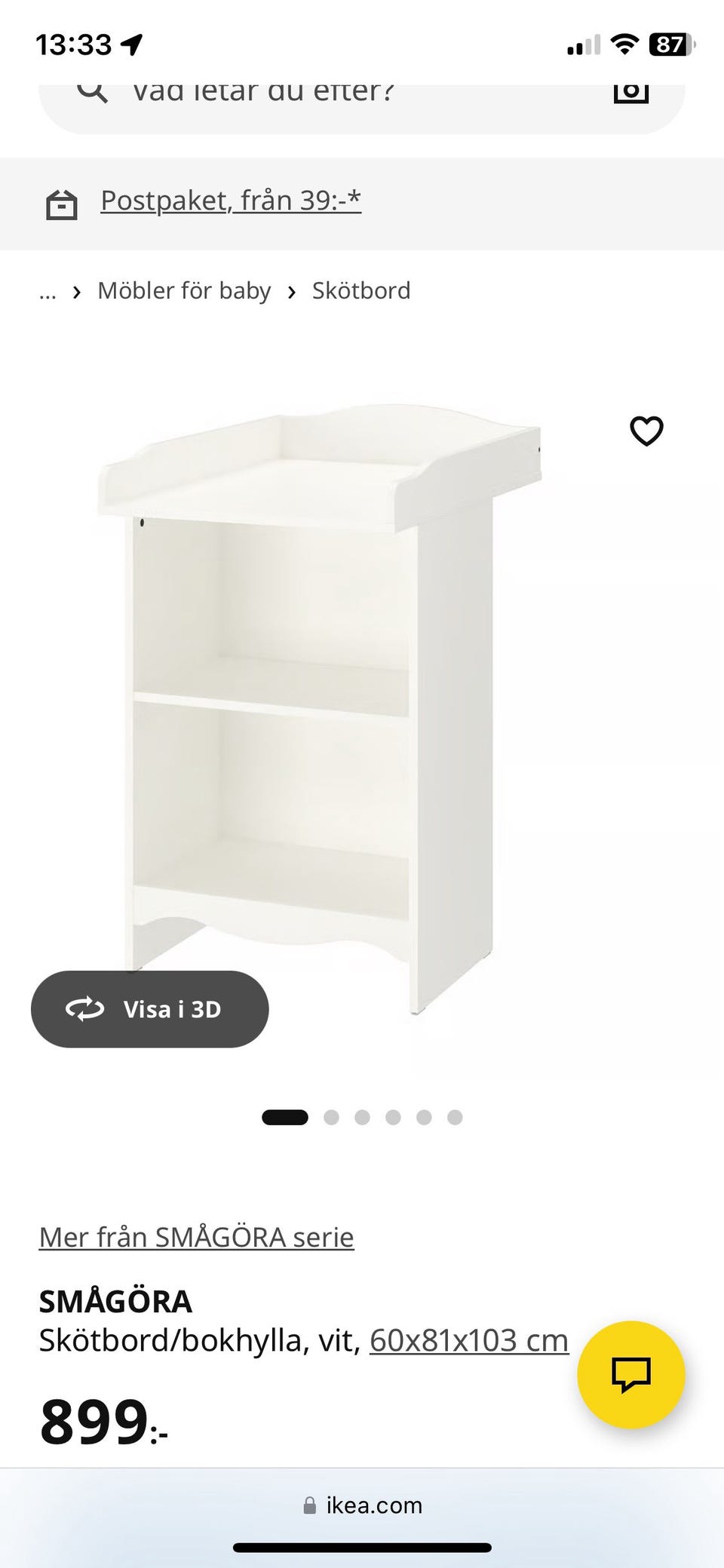
Task: Jump to second image via page indicator dot
Action: pyautogui.click(x=331, y=1118)
